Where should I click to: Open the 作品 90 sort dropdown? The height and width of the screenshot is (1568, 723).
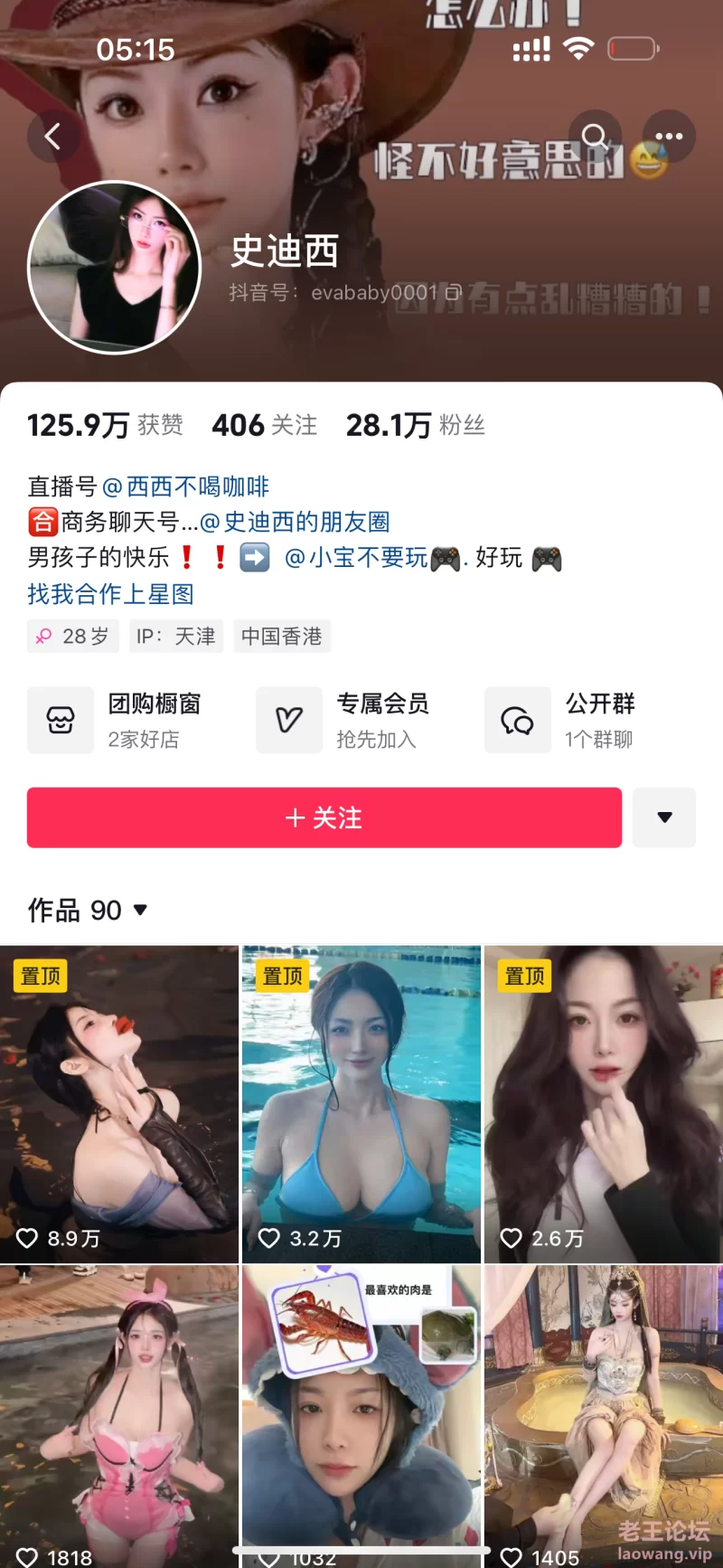coord(88,910)
